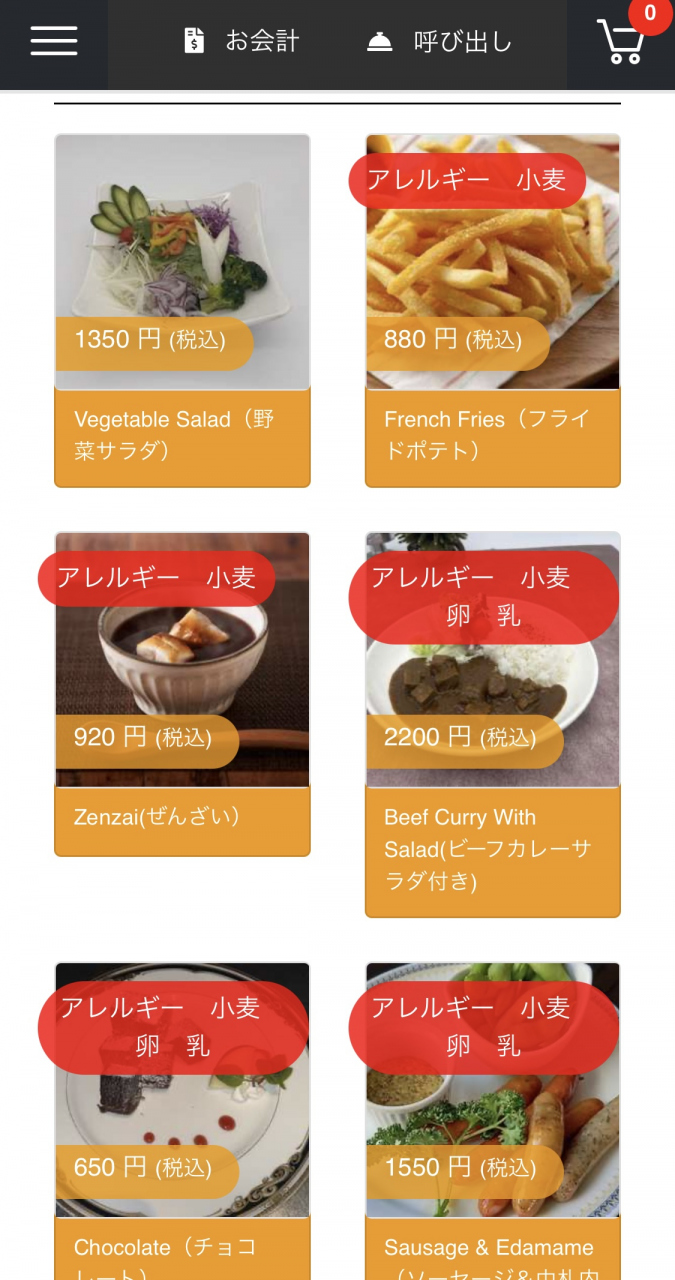Image resolution: width=675 pixels, height=1280 pixels.
Task: Tap お会計 to request the bill
Action: 242,41
